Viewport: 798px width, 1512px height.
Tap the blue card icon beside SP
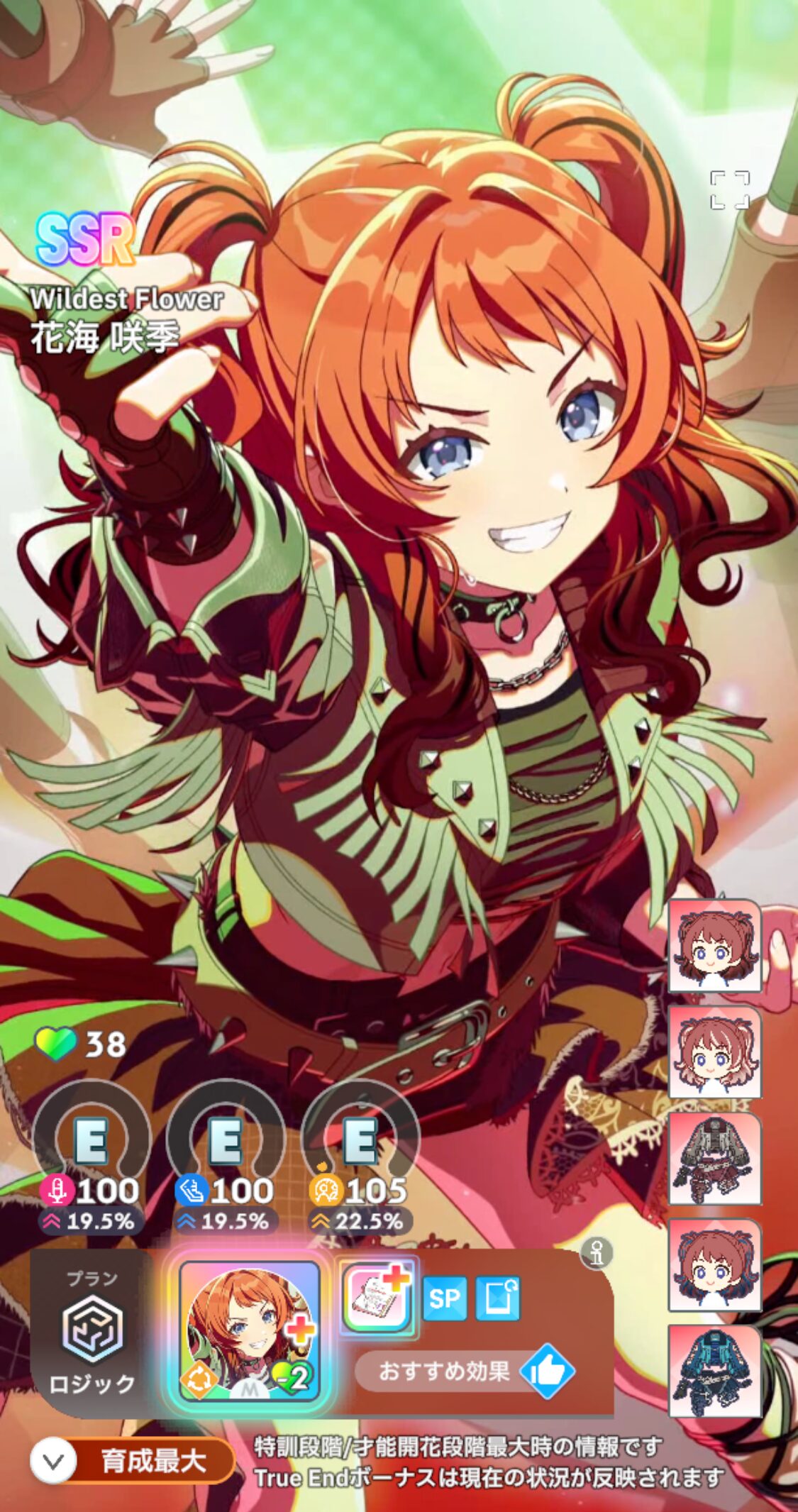[498, 1298]
